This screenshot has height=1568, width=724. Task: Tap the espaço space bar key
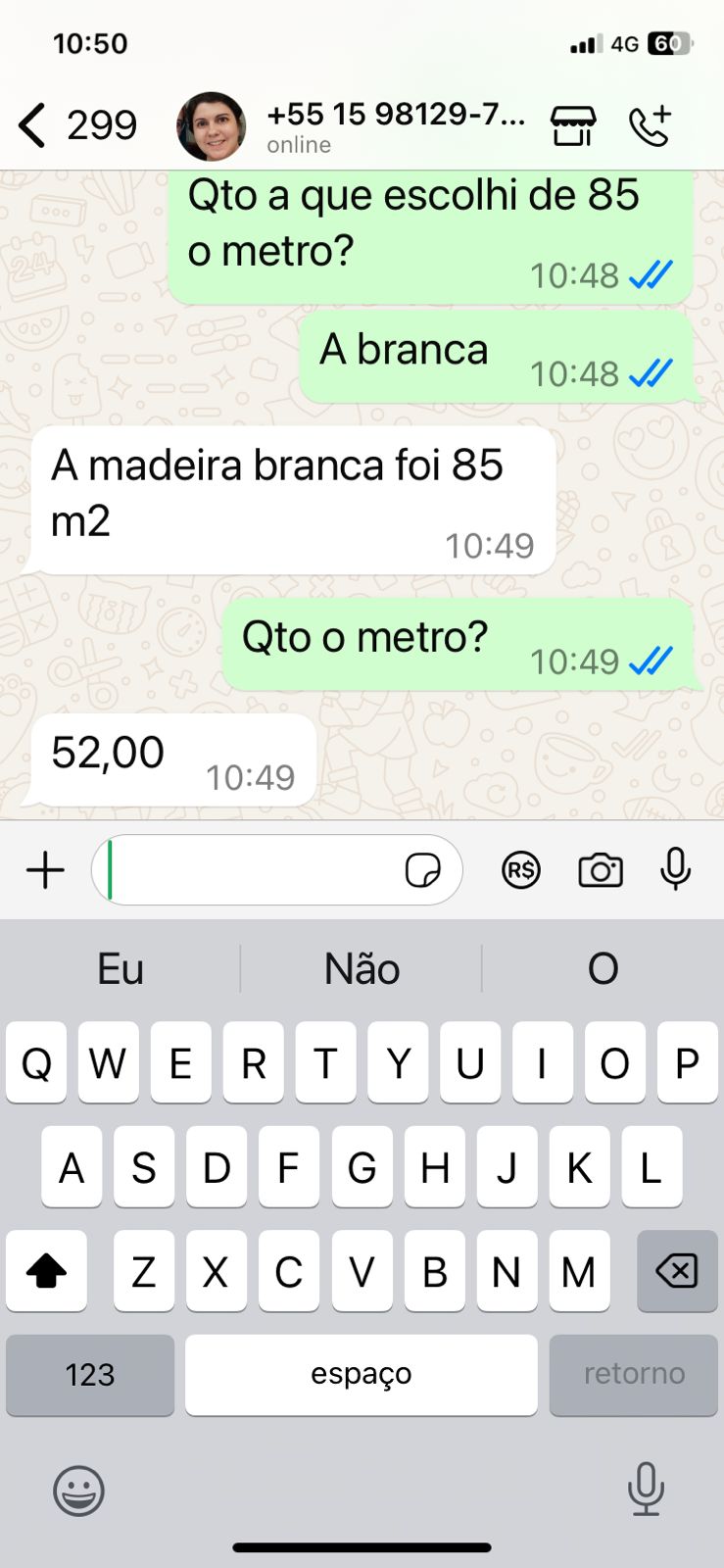pyautogui.click(x=361, y=1375)
